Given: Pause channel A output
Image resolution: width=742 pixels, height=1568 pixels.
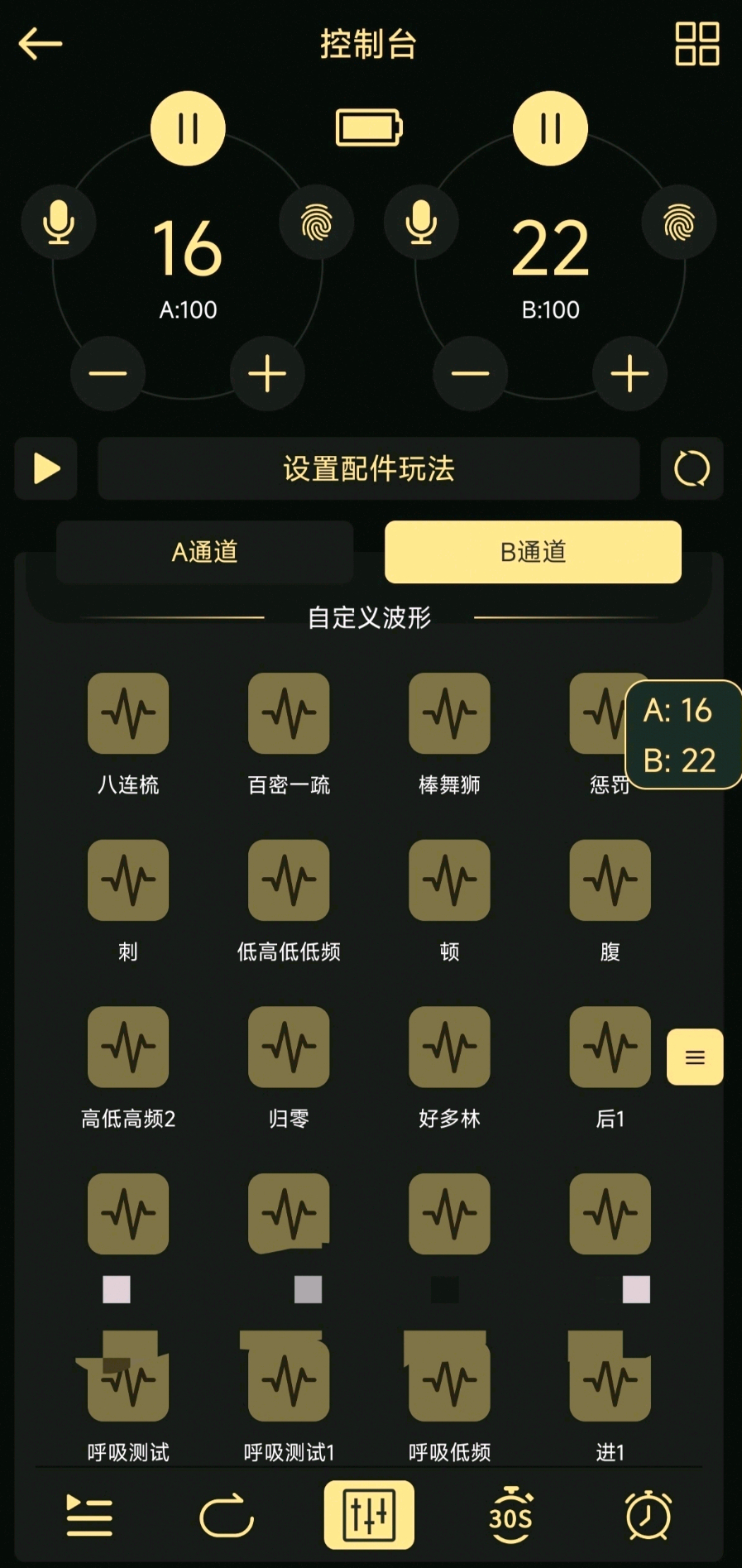Looking at the screenshot, I should pyautogui.click(x=188, y=128).
